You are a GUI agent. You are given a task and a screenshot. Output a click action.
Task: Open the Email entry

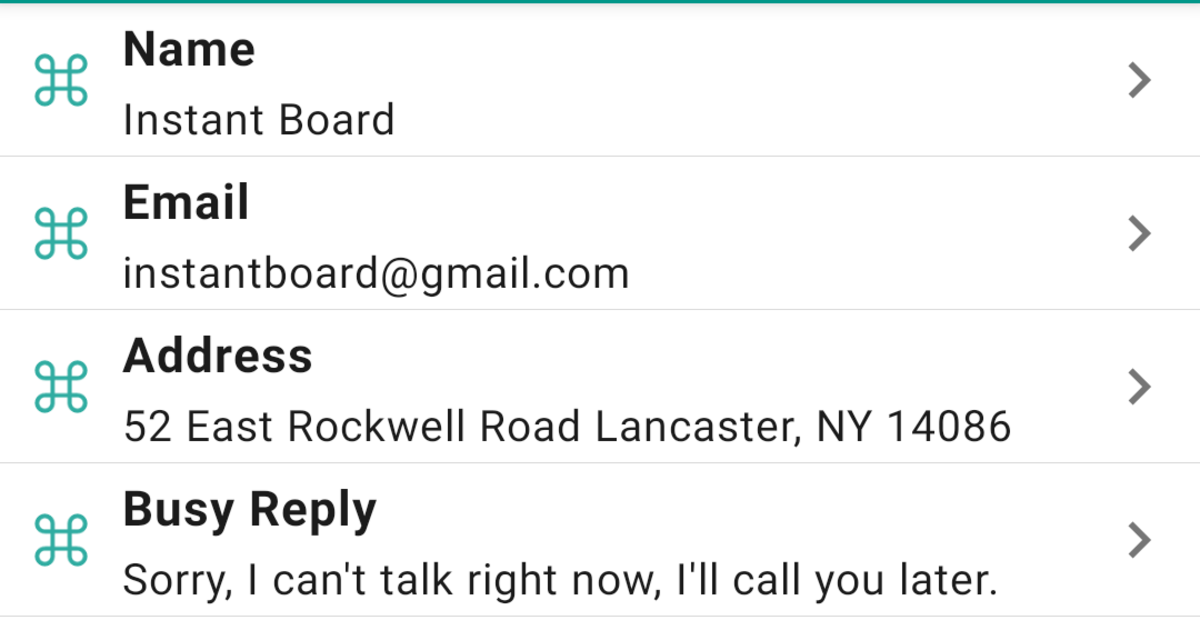(600, 234)
